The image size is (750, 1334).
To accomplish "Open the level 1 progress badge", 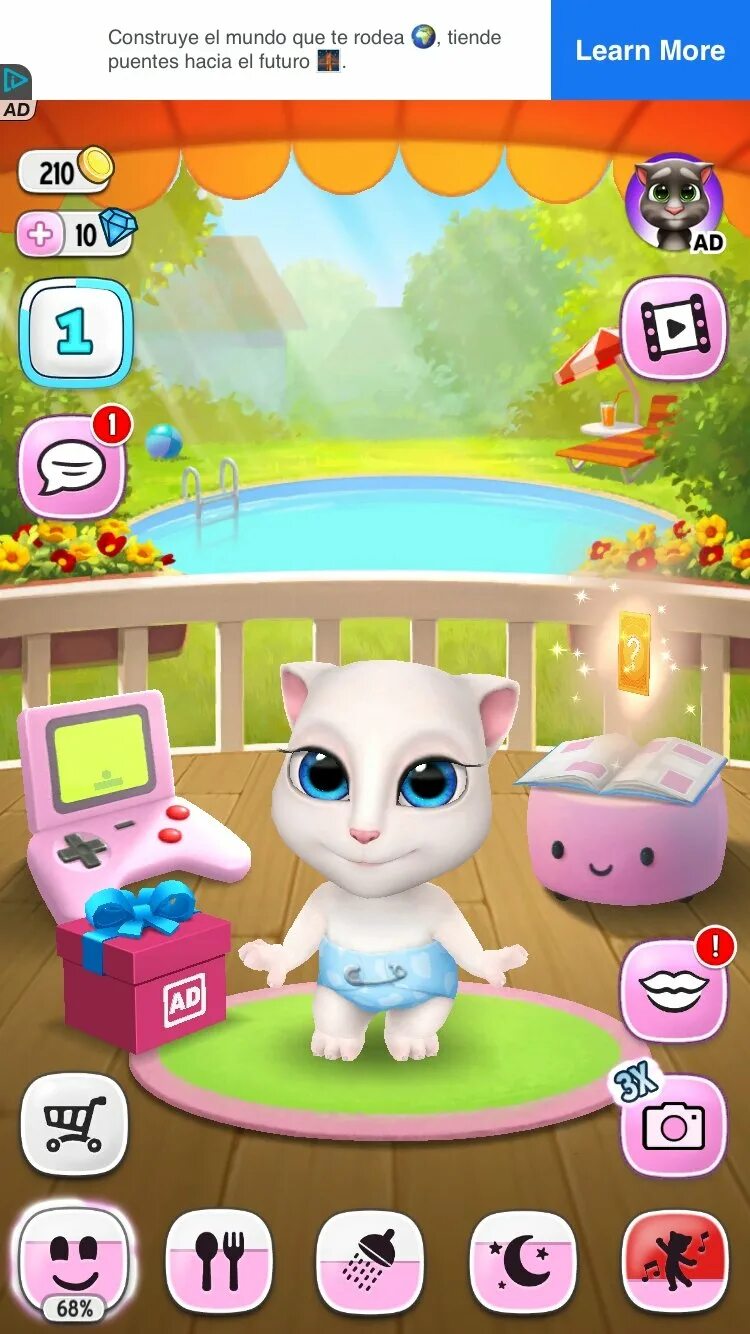I will [76, 332].
